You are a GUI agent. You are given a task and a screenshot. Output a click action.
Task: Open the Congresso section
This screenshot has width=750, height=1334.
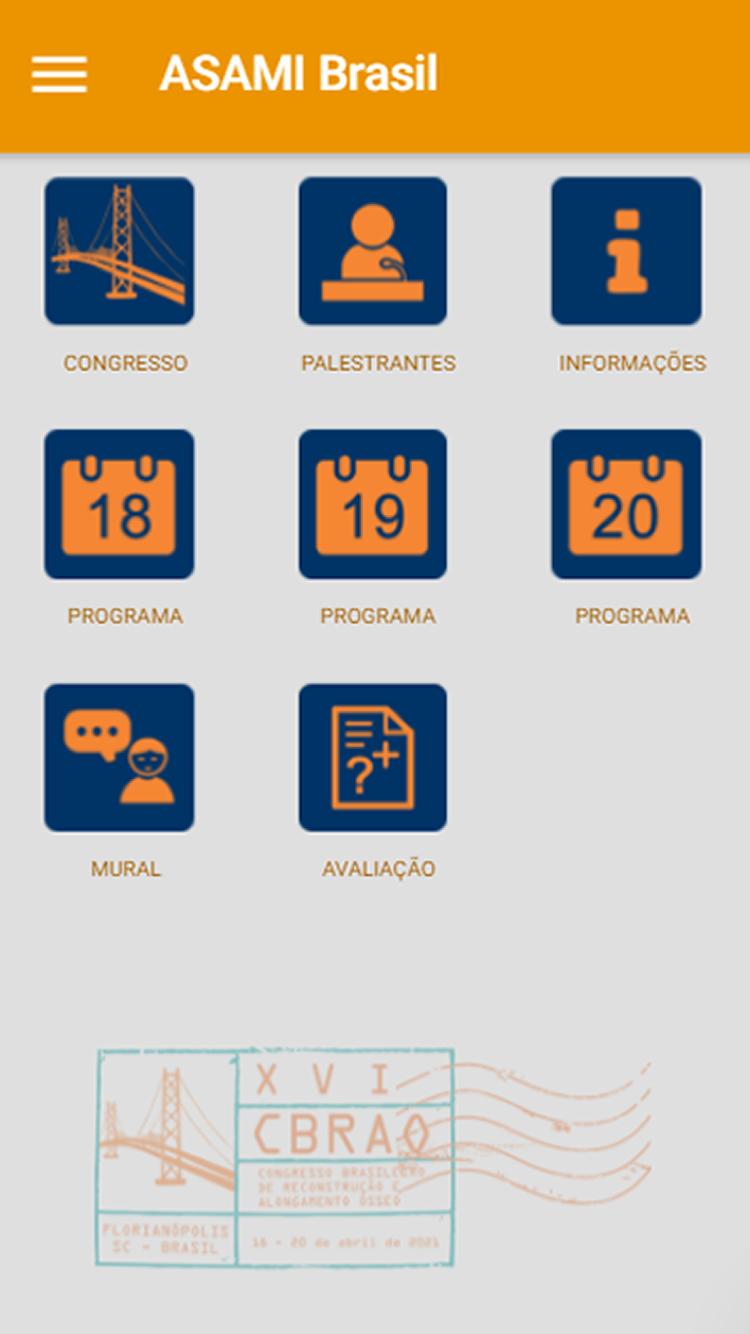tap(119, 251)
